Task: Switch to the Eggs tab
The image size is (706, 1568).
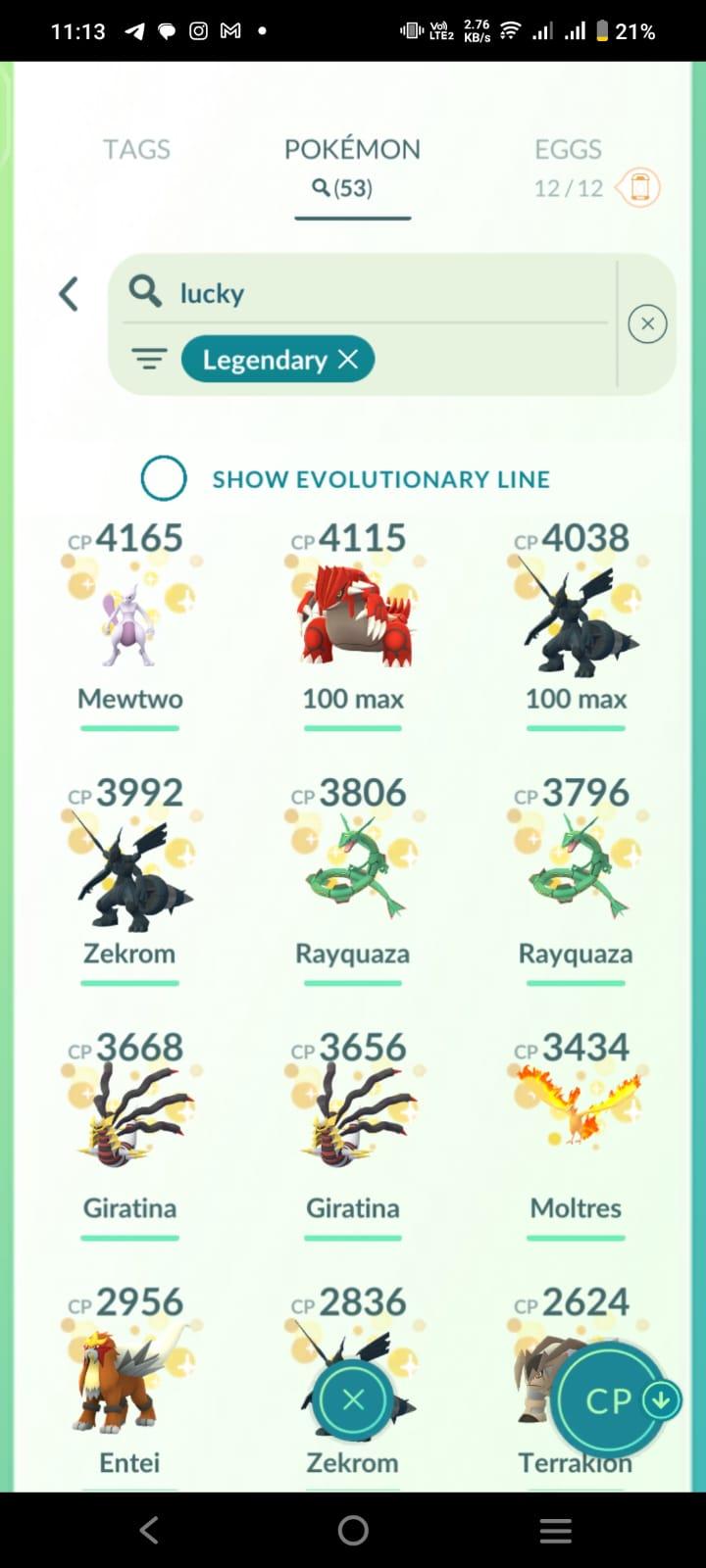Action: click(568, 150)
